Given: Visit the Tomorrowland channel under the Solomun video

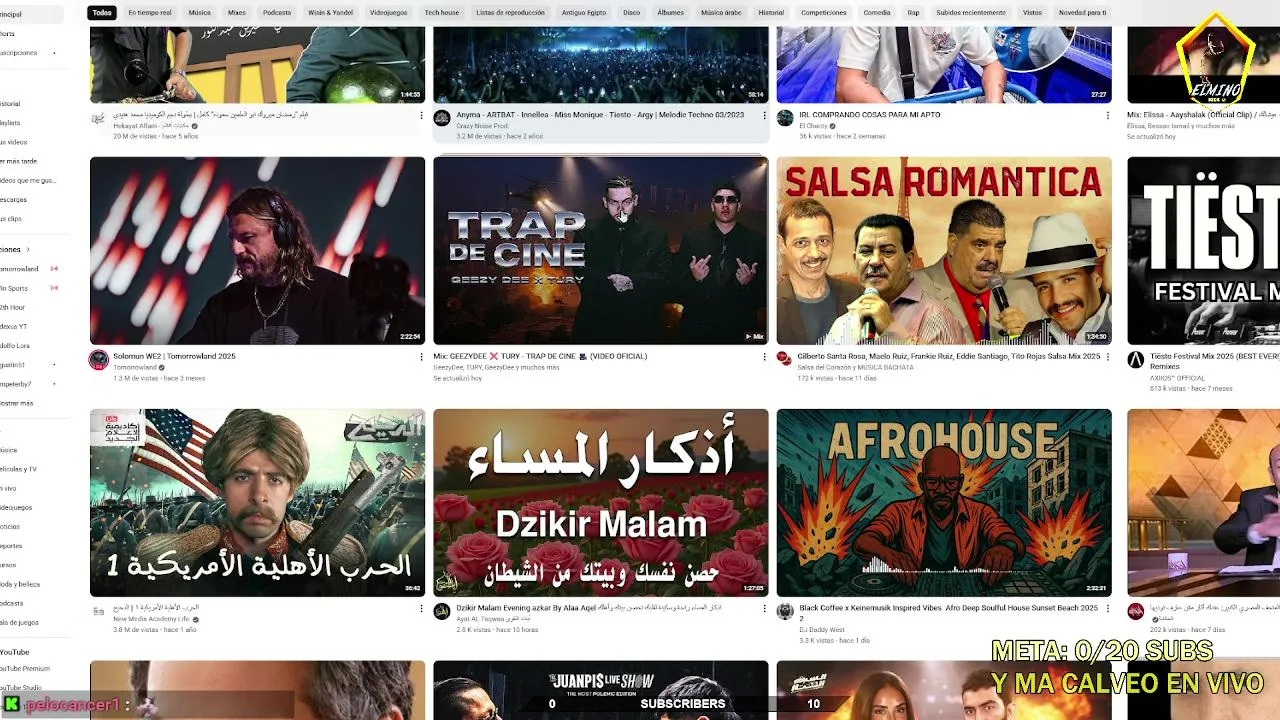Looking at the screenshot, I should pos(135,367).
